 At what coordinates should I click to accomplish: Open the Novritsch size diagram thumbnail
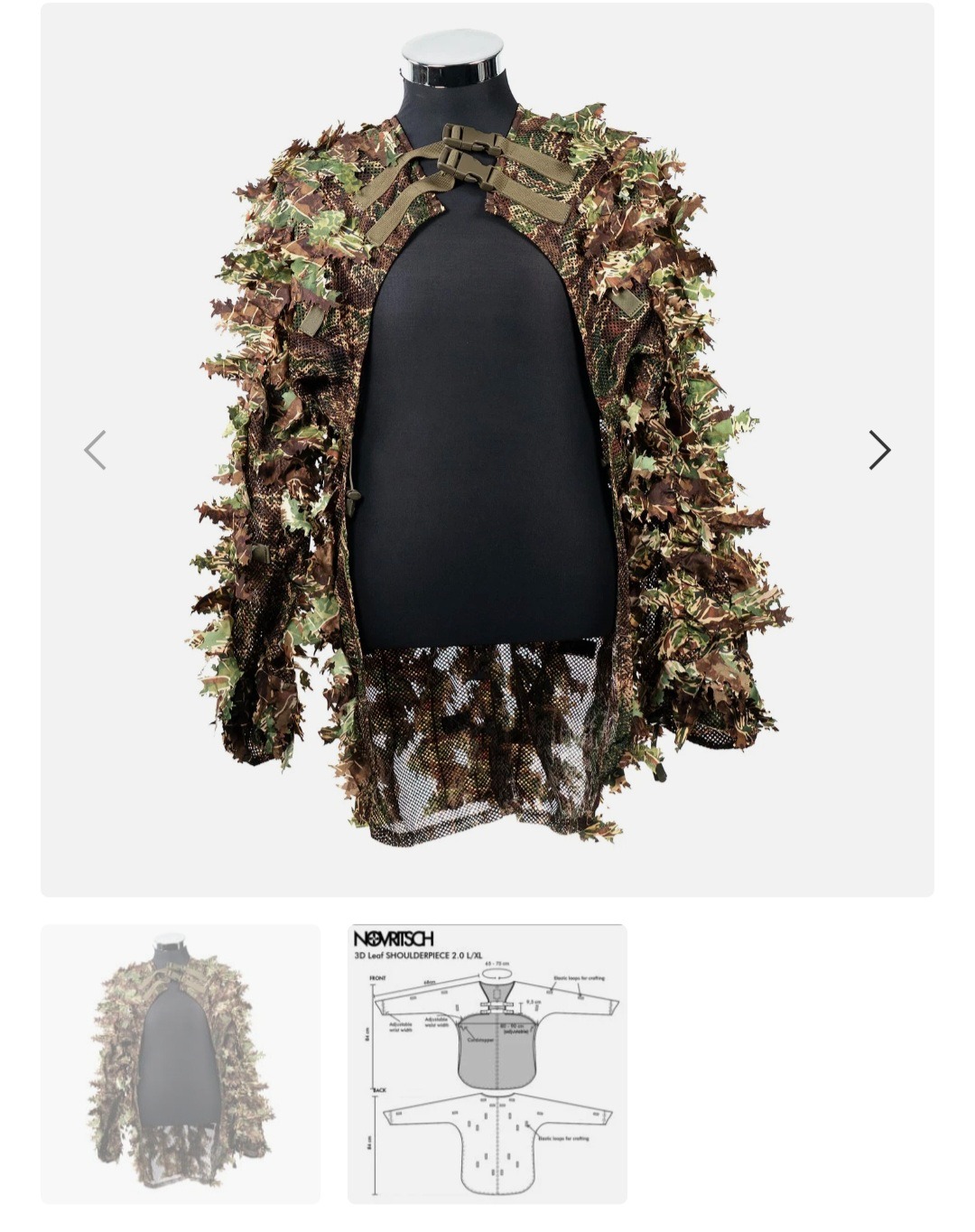click(x=487, y=1063)
